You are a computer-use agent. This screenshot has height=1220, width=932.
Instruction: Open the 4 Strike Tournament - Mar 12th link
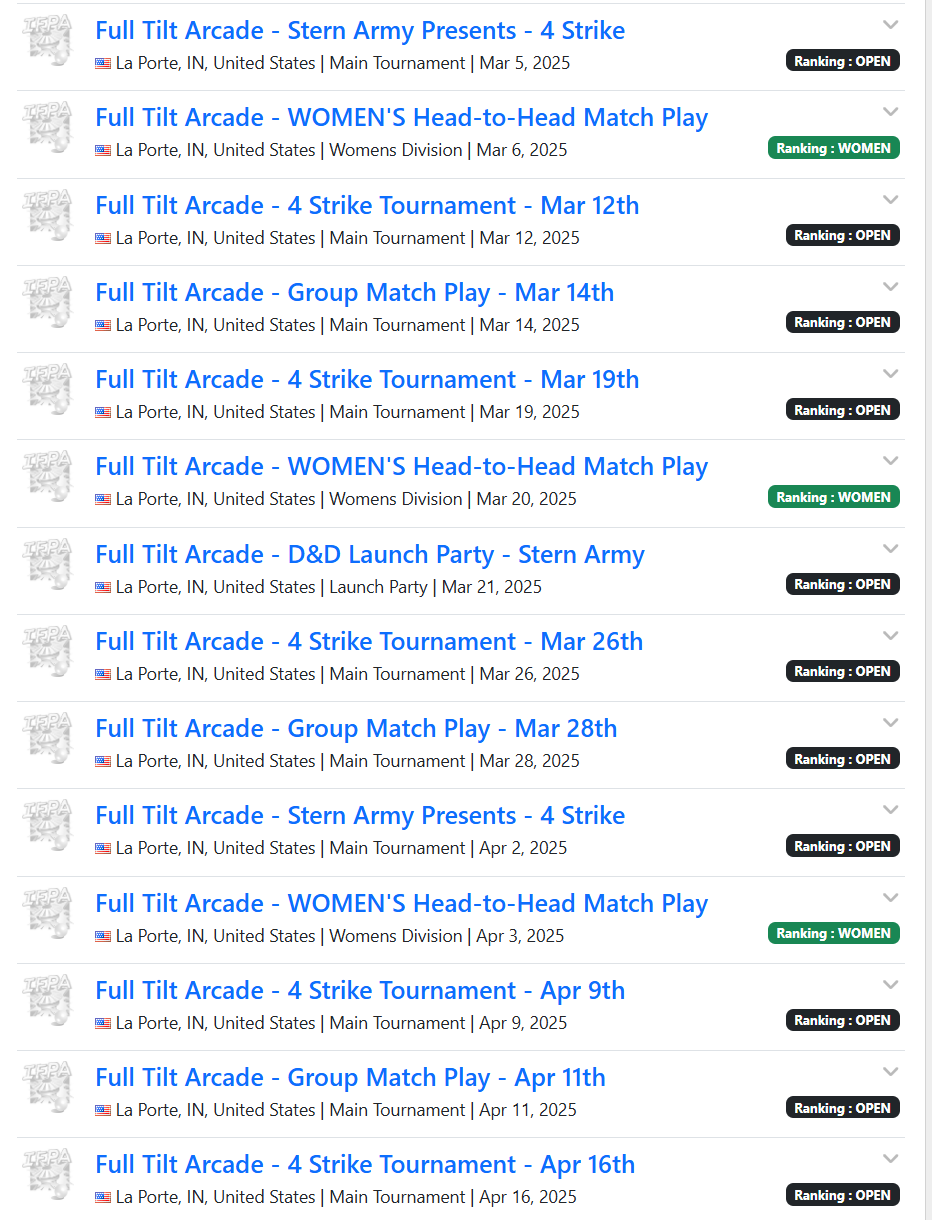coord(367,206)
